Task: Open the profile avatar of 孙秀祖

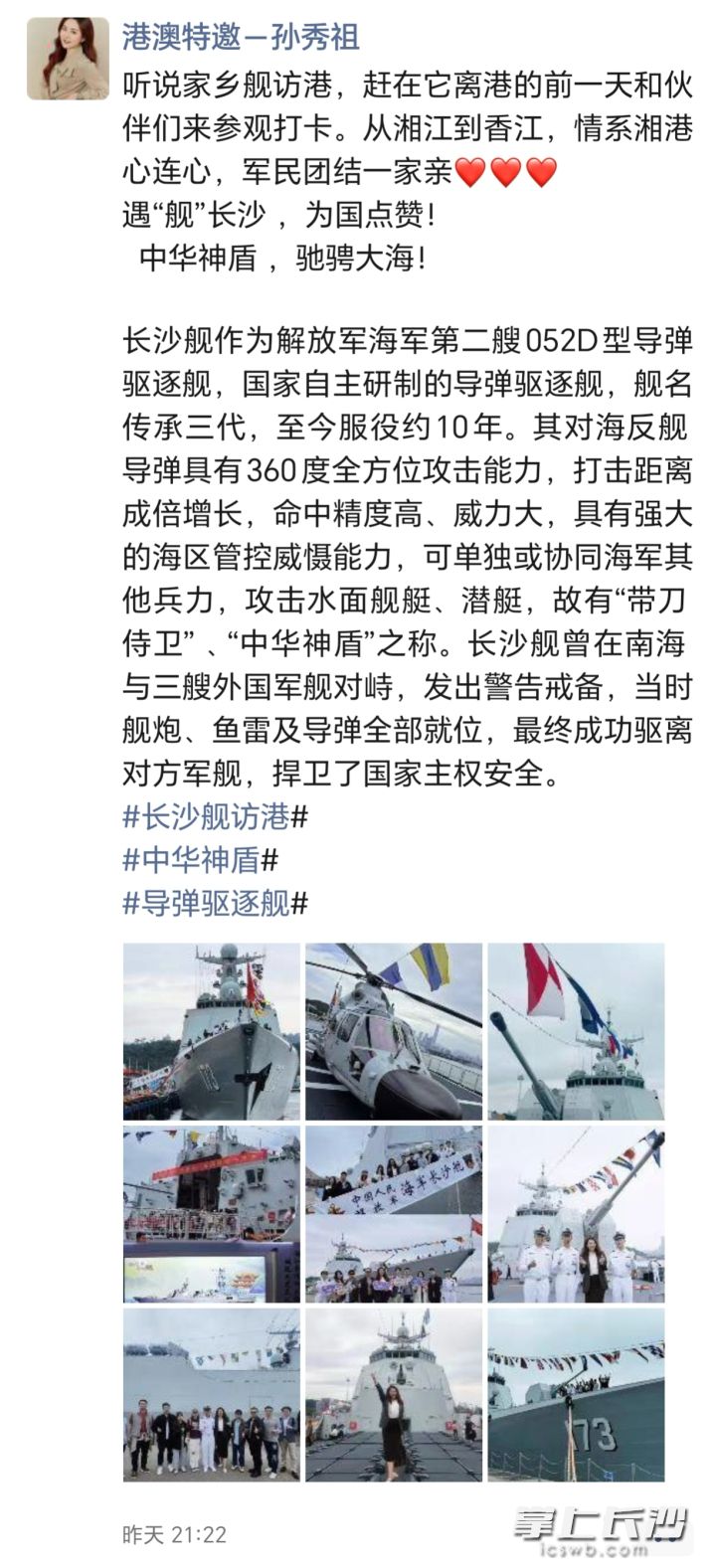Action: [68, 59]
